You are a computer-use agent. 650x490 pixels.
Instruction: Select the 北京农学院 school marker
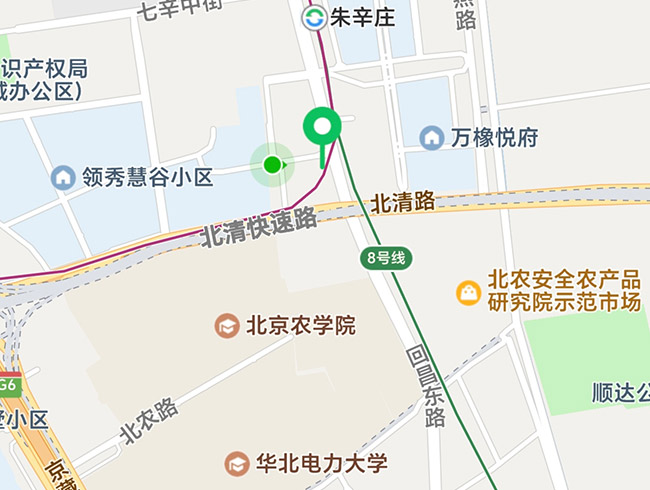pos(228,325)
